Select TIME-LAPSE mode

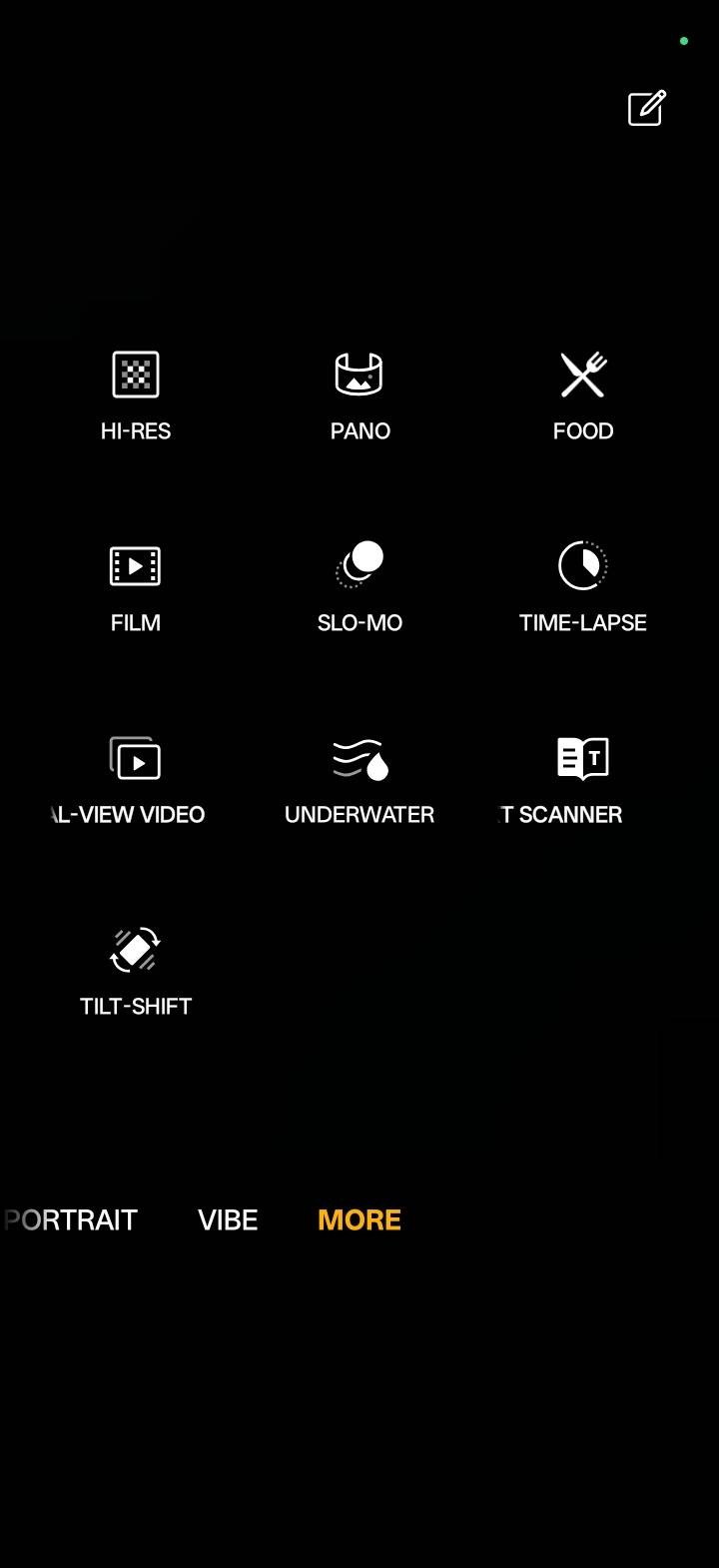point(583,588)
